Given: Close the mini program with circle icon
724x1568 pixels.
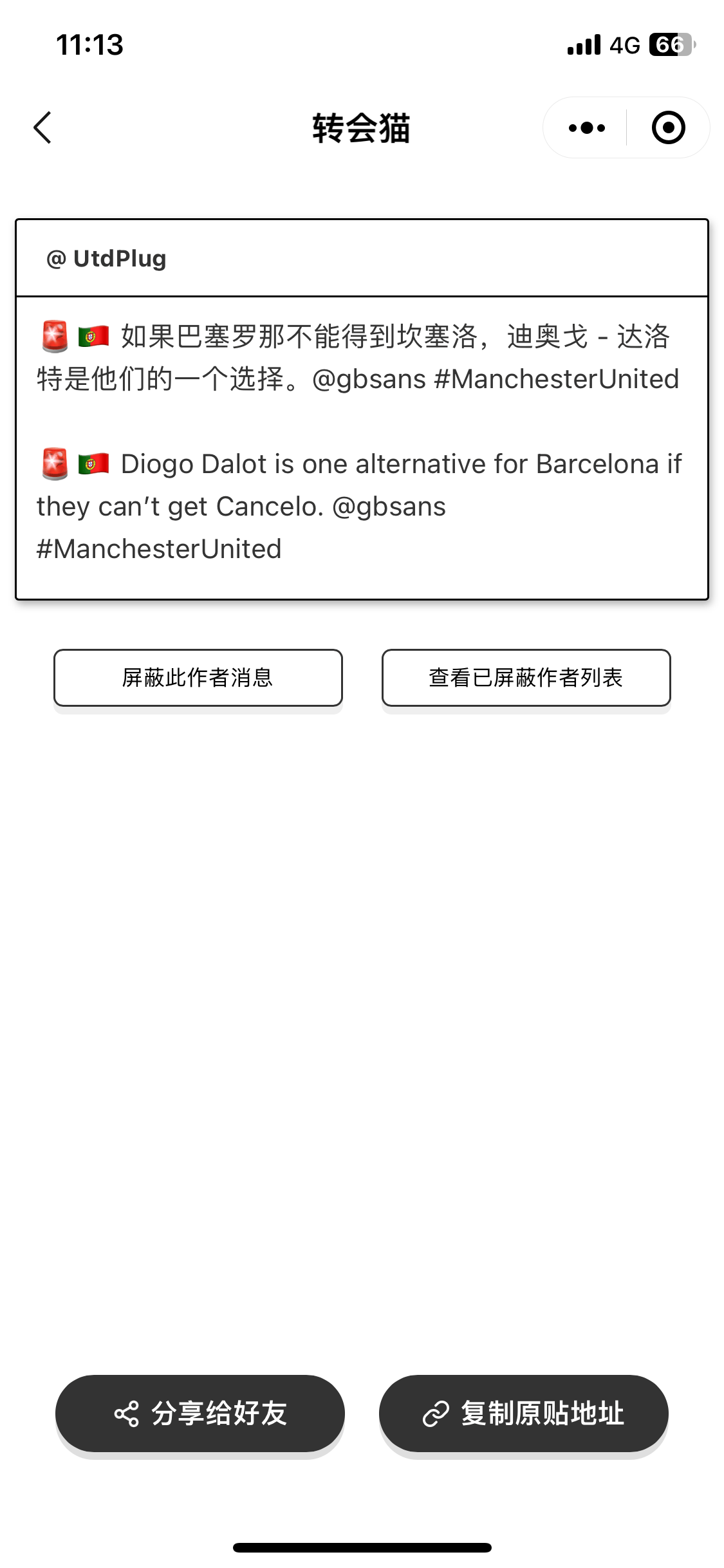Looking at the screenshot, I should (668, 127).
